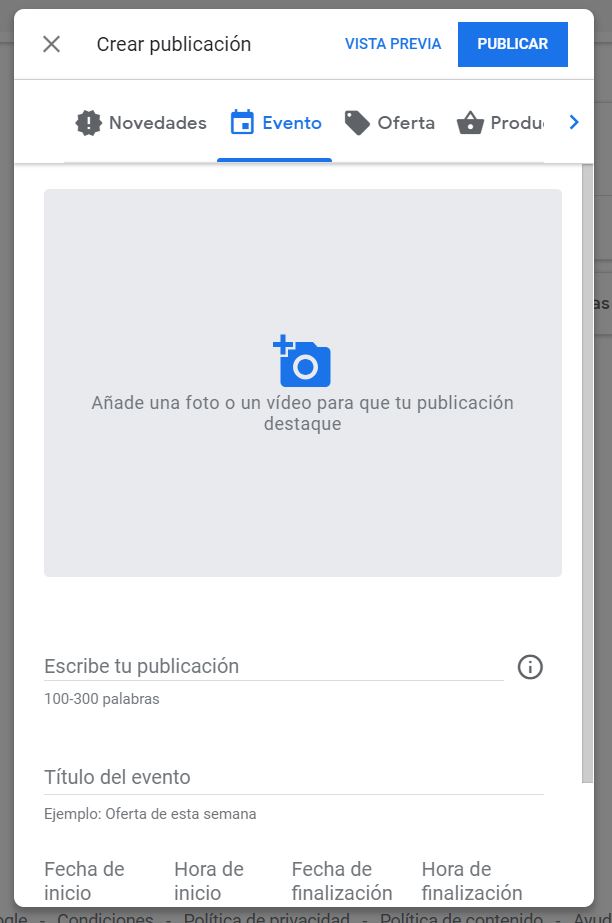This screenshot has width=612, height=923.
Task: Close the Crear publicación dialog
Action: point(52,44)
